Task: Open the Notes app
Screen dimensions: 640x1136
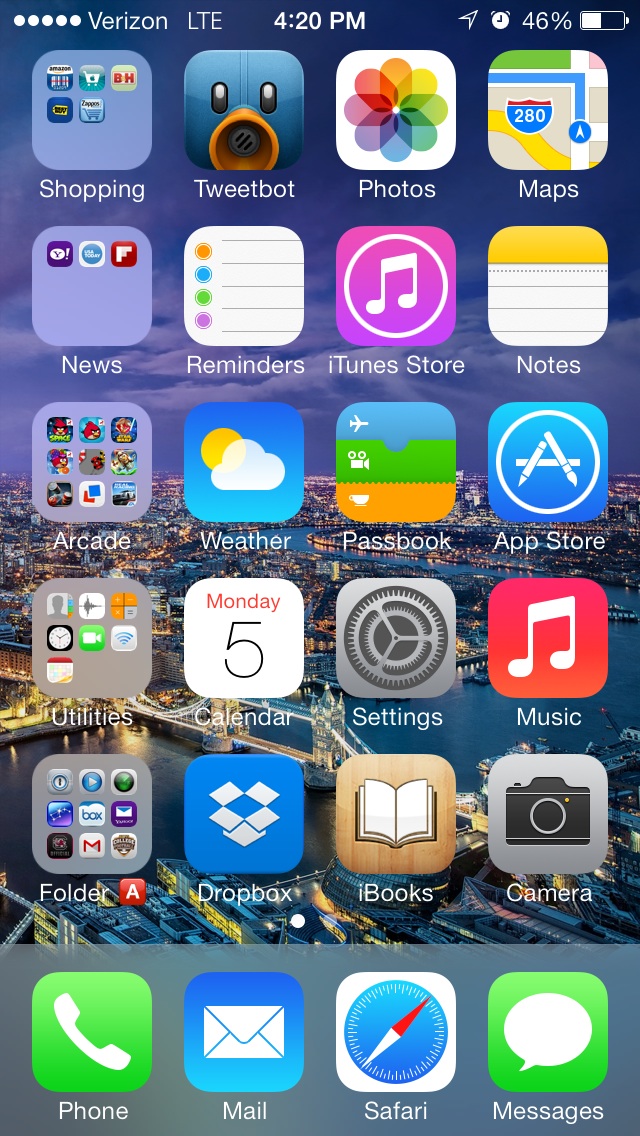Action: click(548, 286)
